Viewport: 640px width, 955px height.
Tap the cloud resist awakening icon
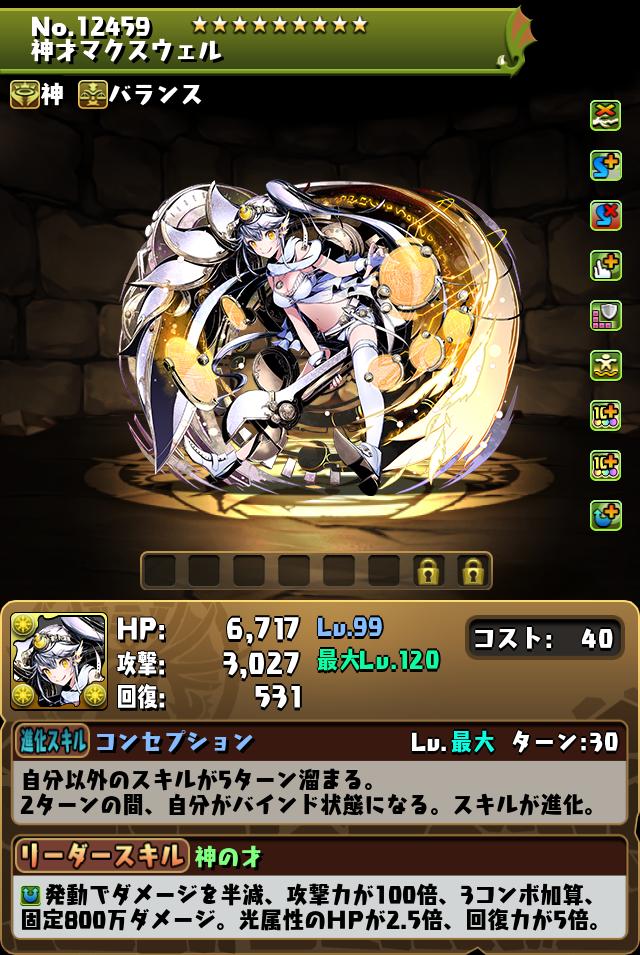(605, 115)
